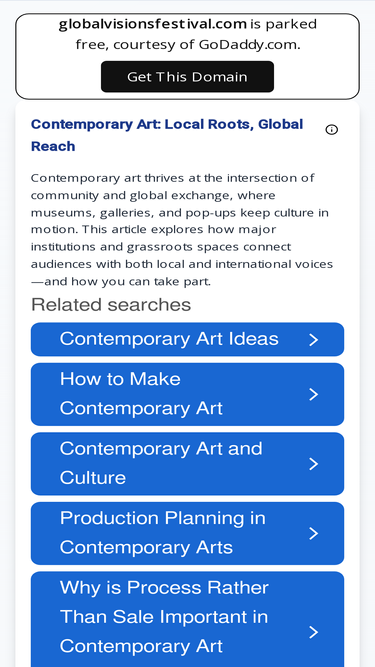Viewport: 375px width, 667px height.
Task: Open Why is Process Rather Than Sale search
Action: pyautogui.click(x=187, y=619)
